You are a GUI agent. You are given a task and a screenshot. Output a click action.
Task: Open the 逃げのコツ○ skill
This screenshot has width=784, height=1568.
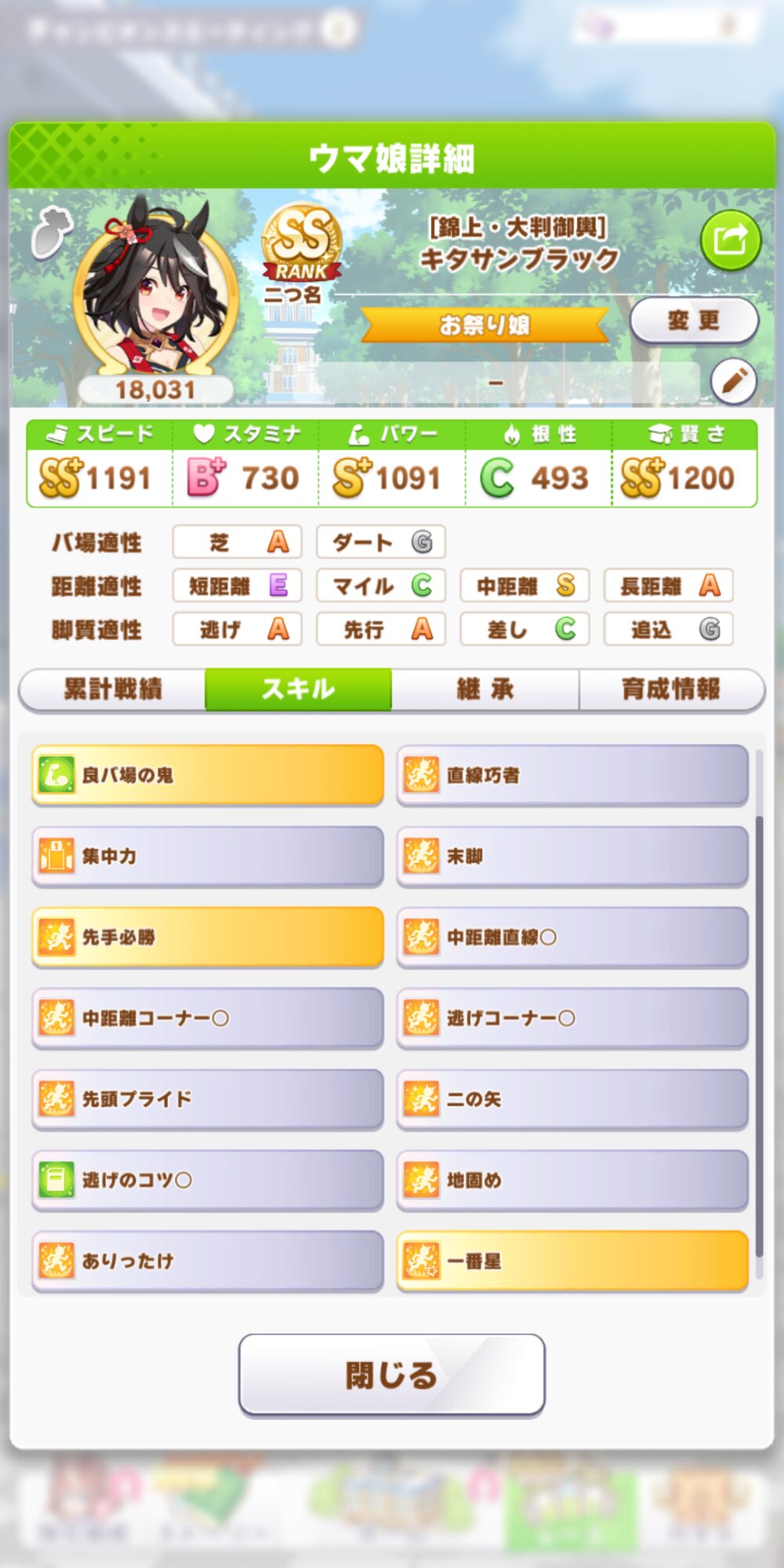click(x=208, y=1180)
